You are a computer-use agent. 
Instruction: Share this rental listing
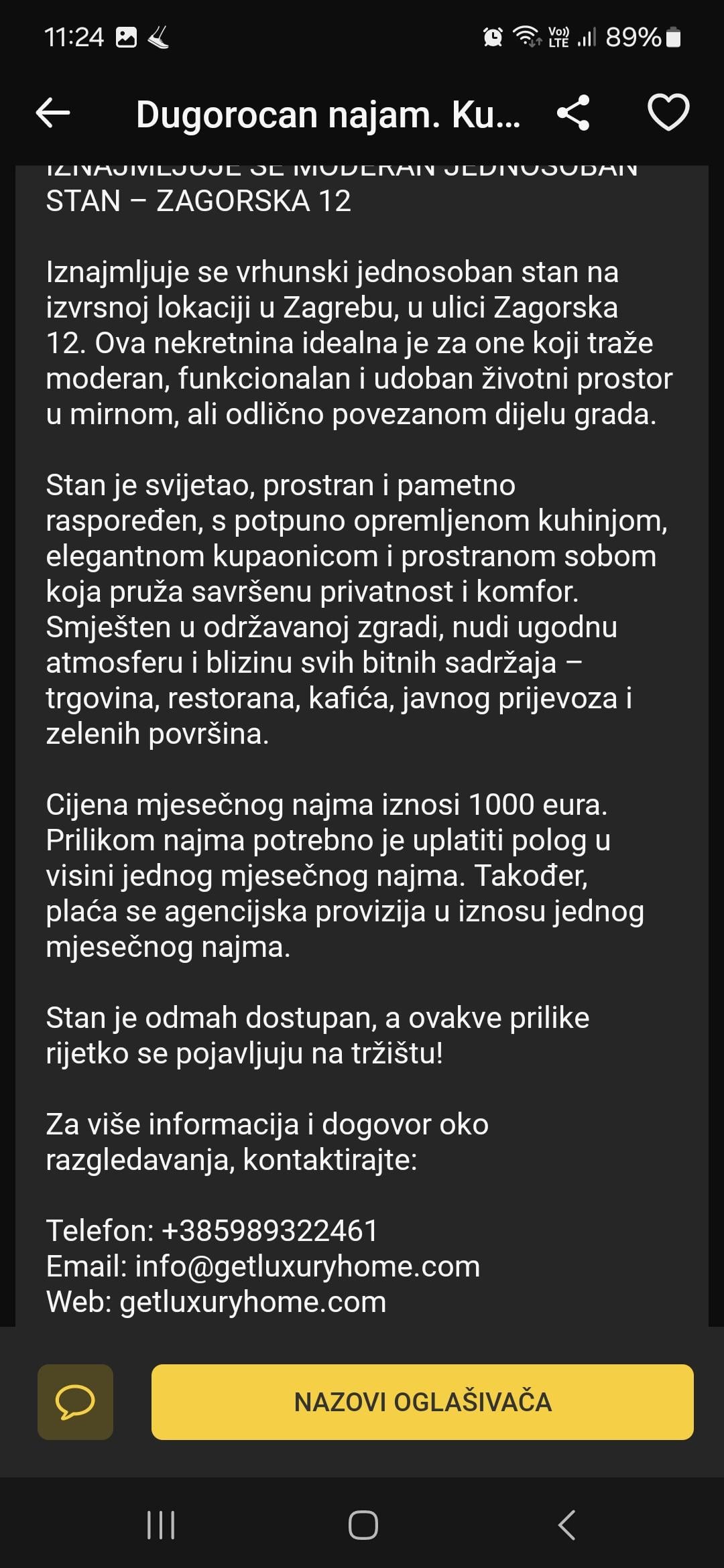(573, 113)
